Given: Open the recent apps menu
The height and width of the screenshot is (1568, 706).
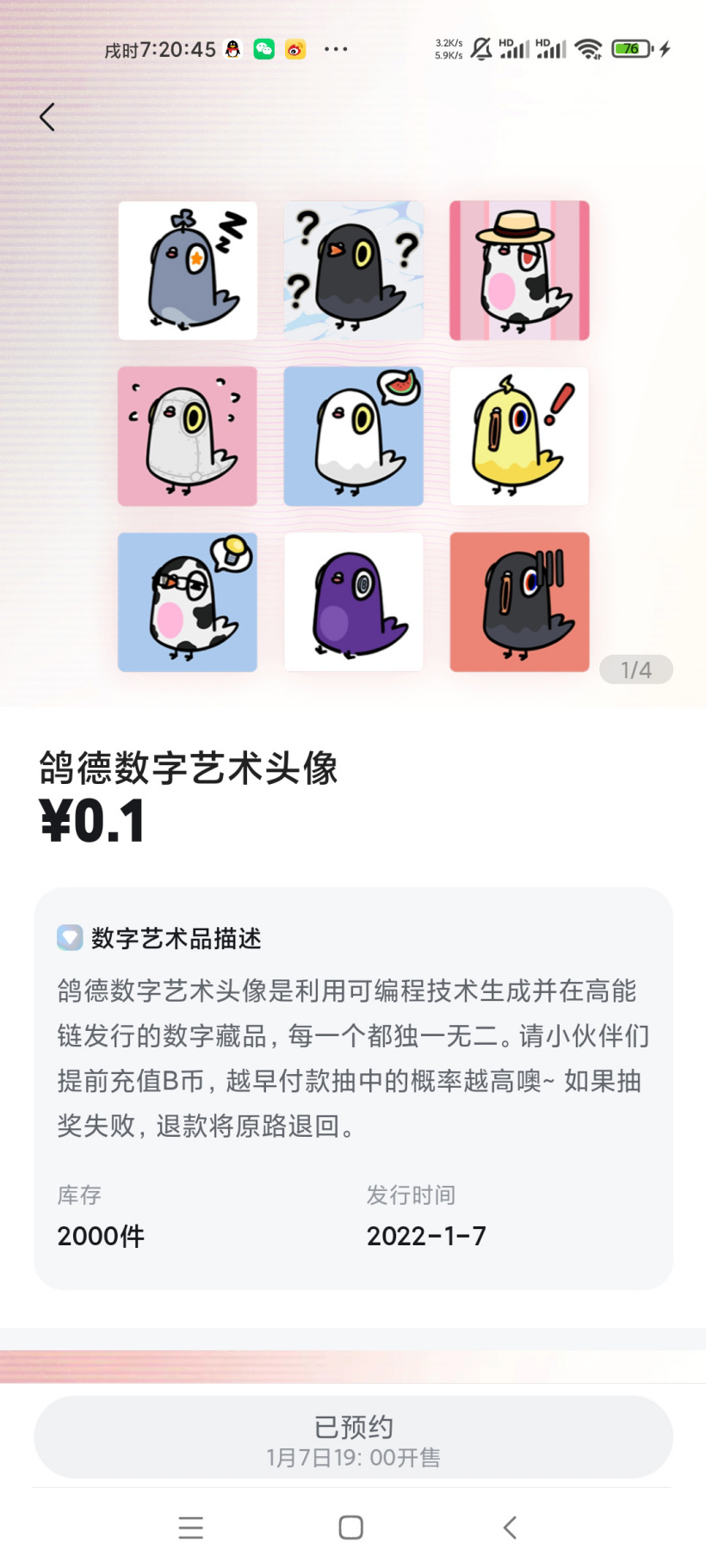Looking at the screenshot, I should [191, 1528].
